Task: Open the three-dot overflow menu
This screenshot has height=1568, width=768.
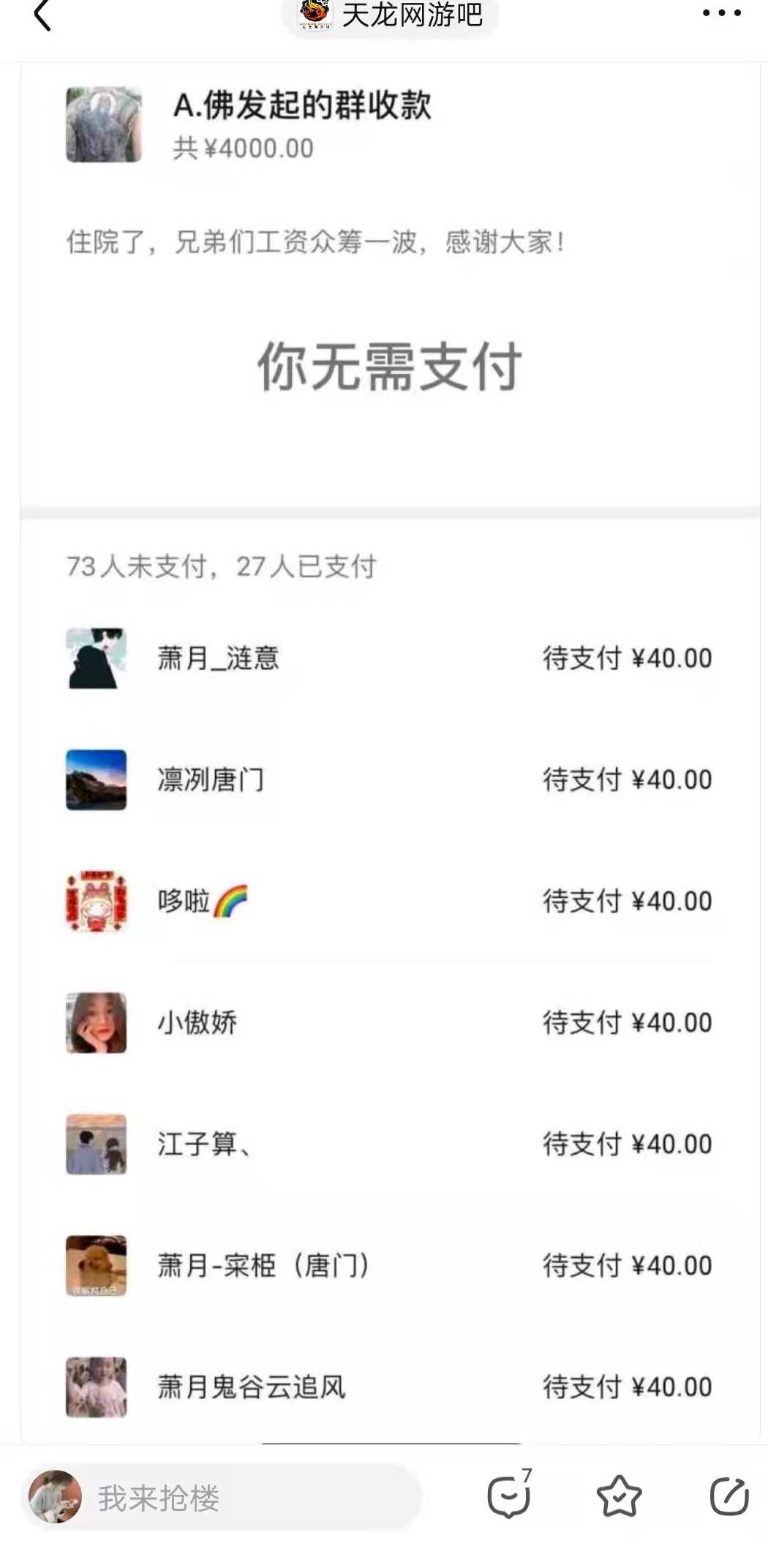Action: (721, 13)
